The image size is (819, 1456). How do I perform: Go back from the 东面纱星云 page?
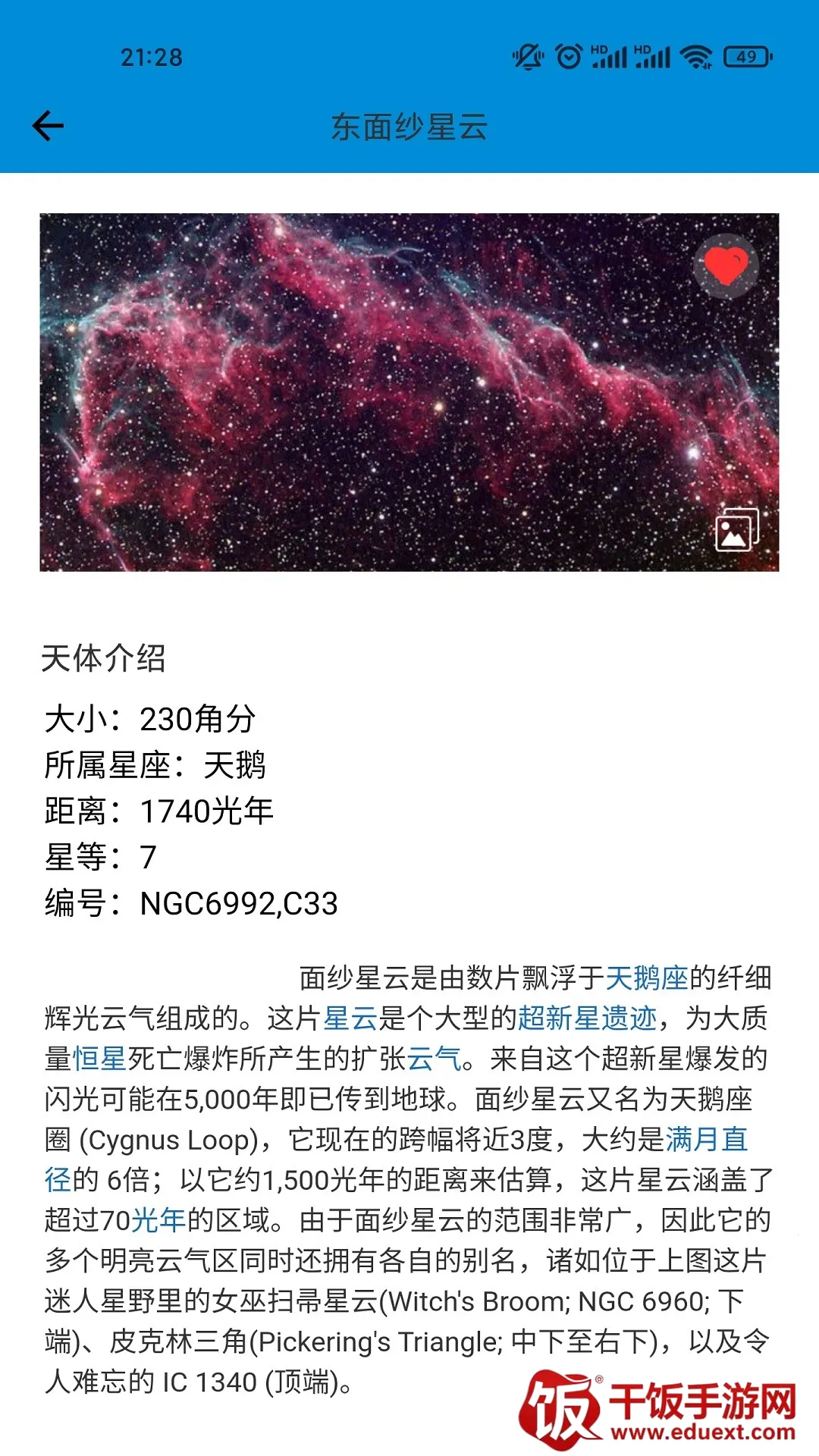coord(48,126)
